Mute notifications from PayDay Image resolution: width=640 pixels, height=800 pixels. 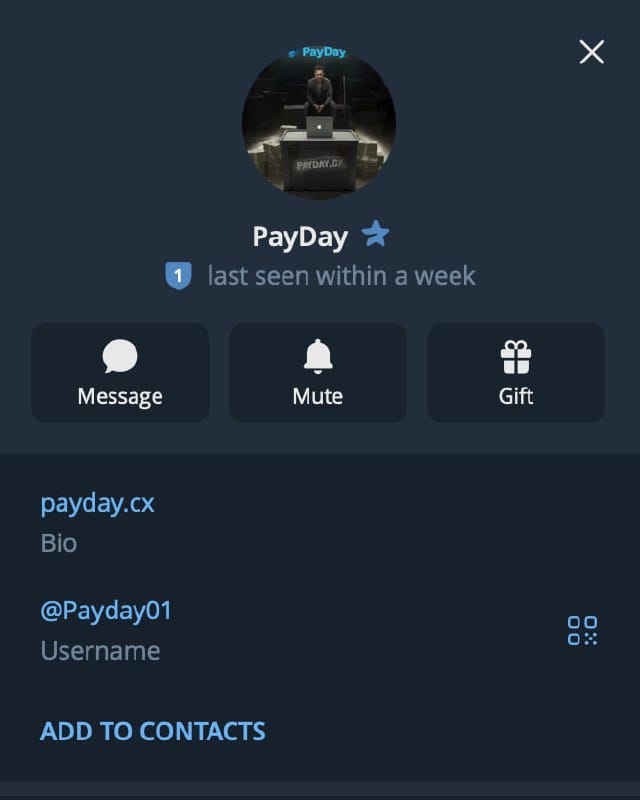318,373
